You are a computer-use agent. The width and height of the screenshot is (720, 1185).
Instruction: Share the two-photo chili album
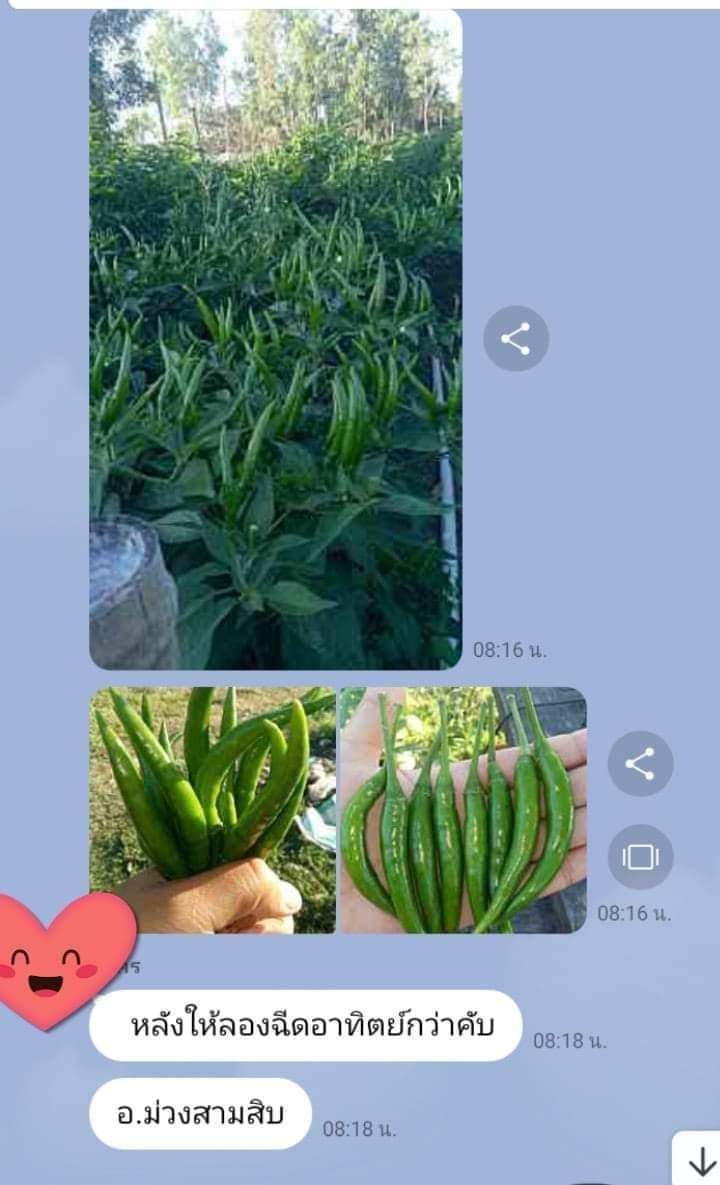[641, 764]
